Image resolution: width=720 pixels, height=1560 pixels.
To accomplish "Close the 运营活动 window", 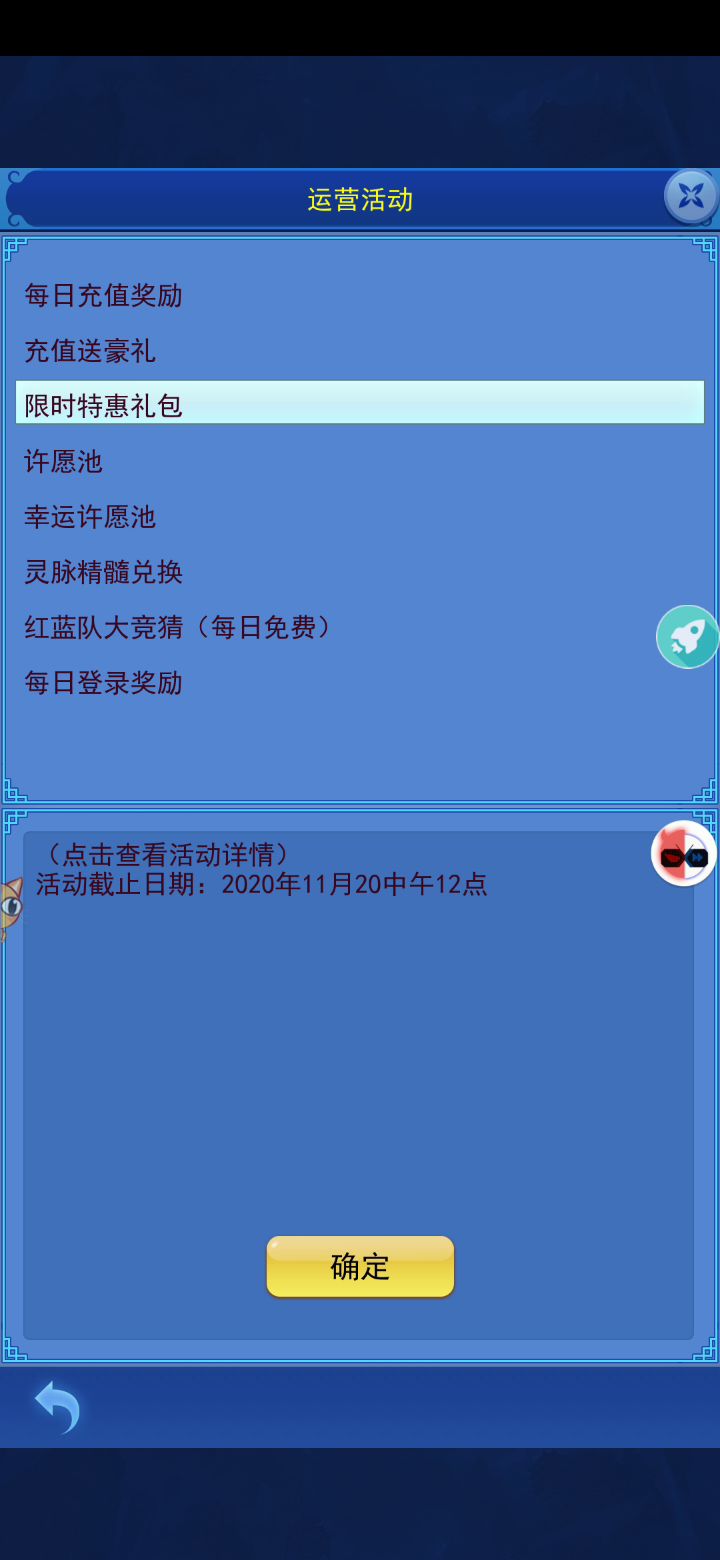I will 691,195.
